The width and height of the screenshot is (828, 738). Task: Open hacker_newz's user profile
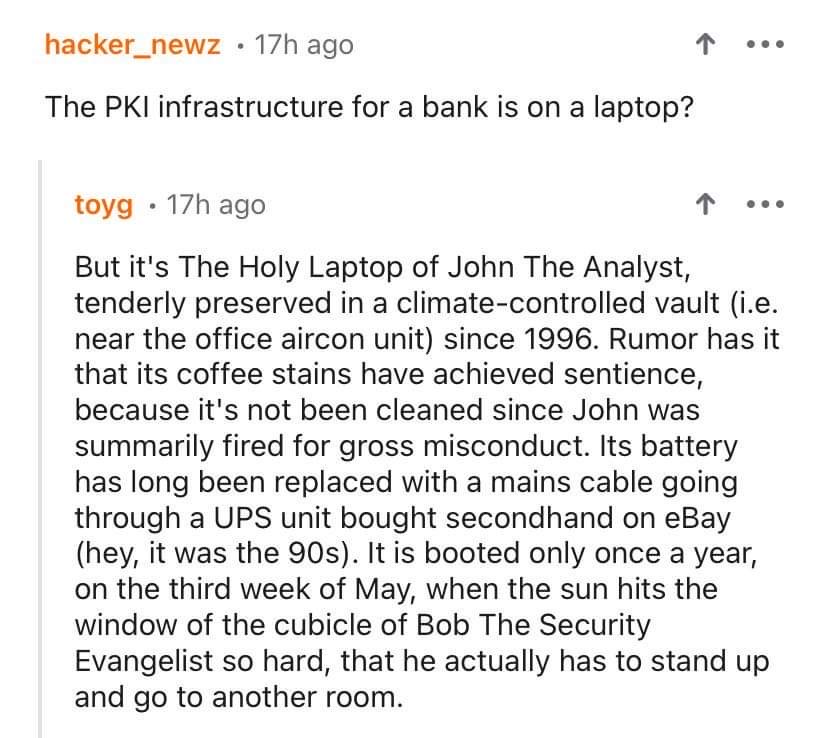(132, 45)
